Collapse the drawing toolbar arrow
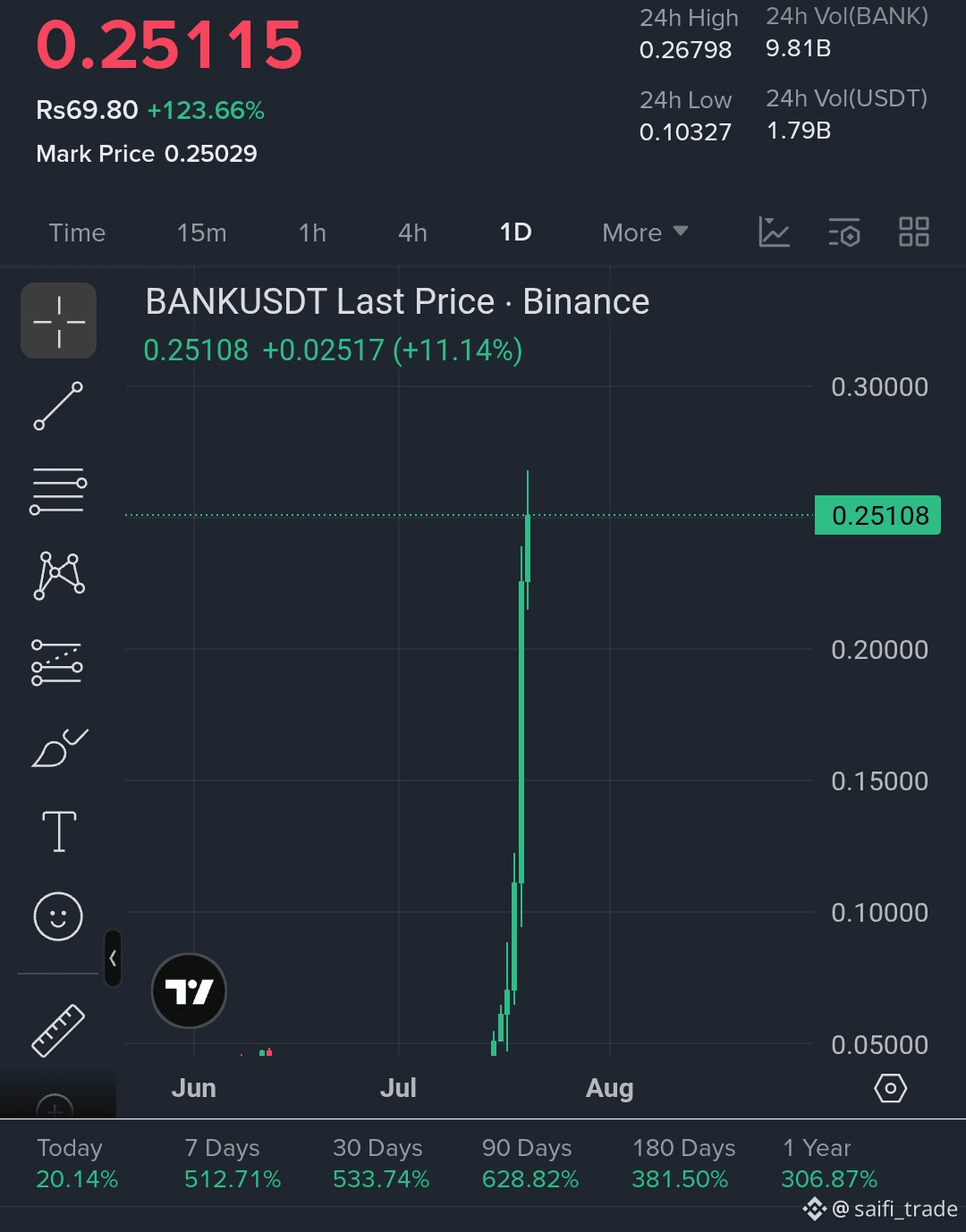 [113, 958]
